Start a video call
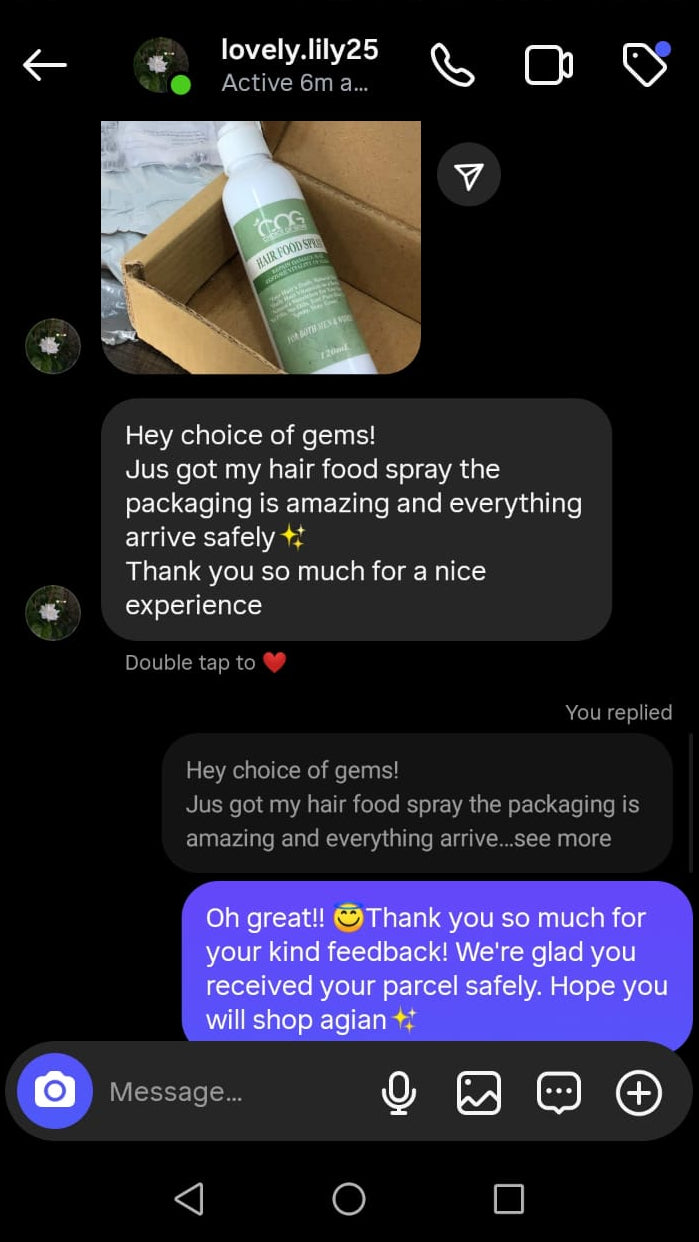This screenshot has width=699, height=1242. (x=548, y=66)
